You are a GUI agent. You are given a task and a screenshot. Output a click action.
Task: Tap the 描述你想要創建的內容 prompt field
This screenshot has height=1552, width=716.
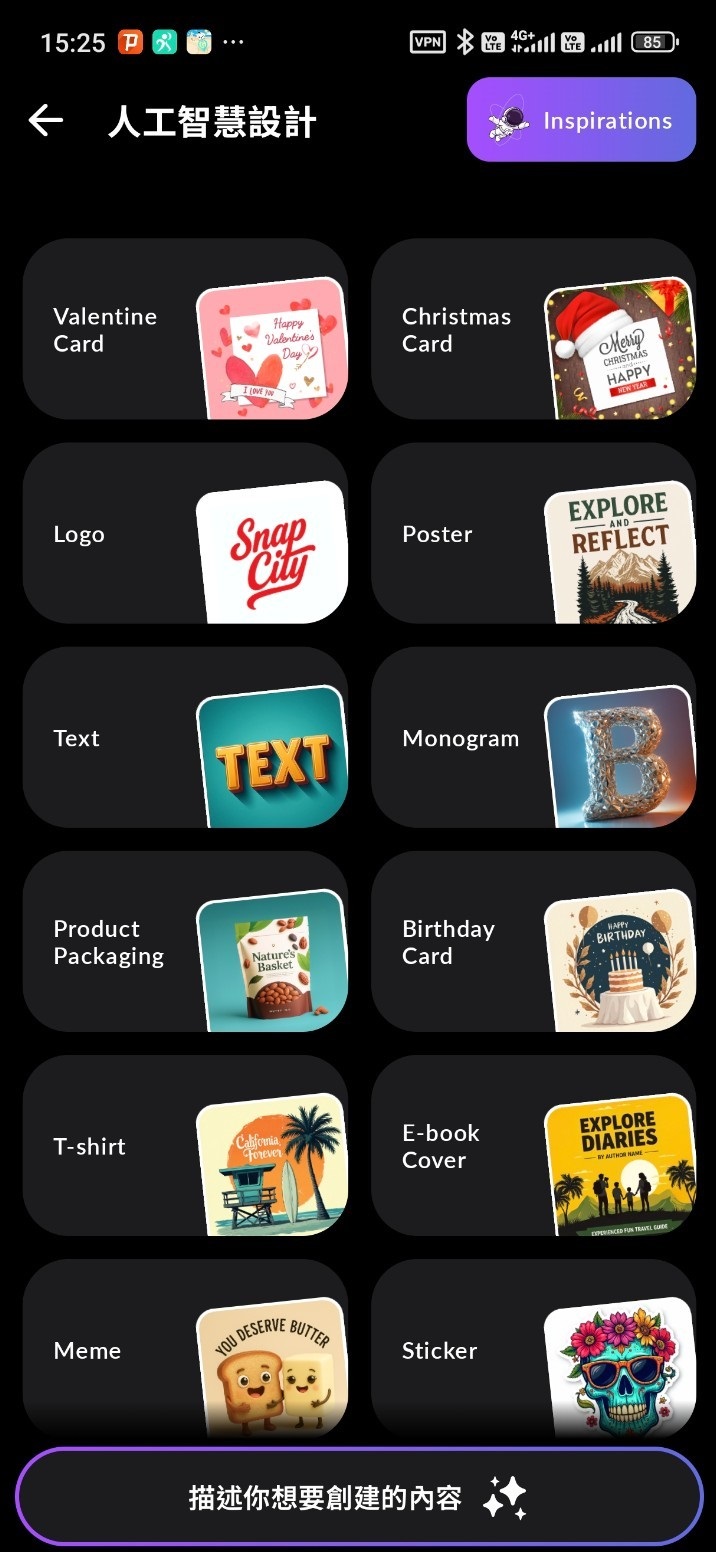(358, 1497)
